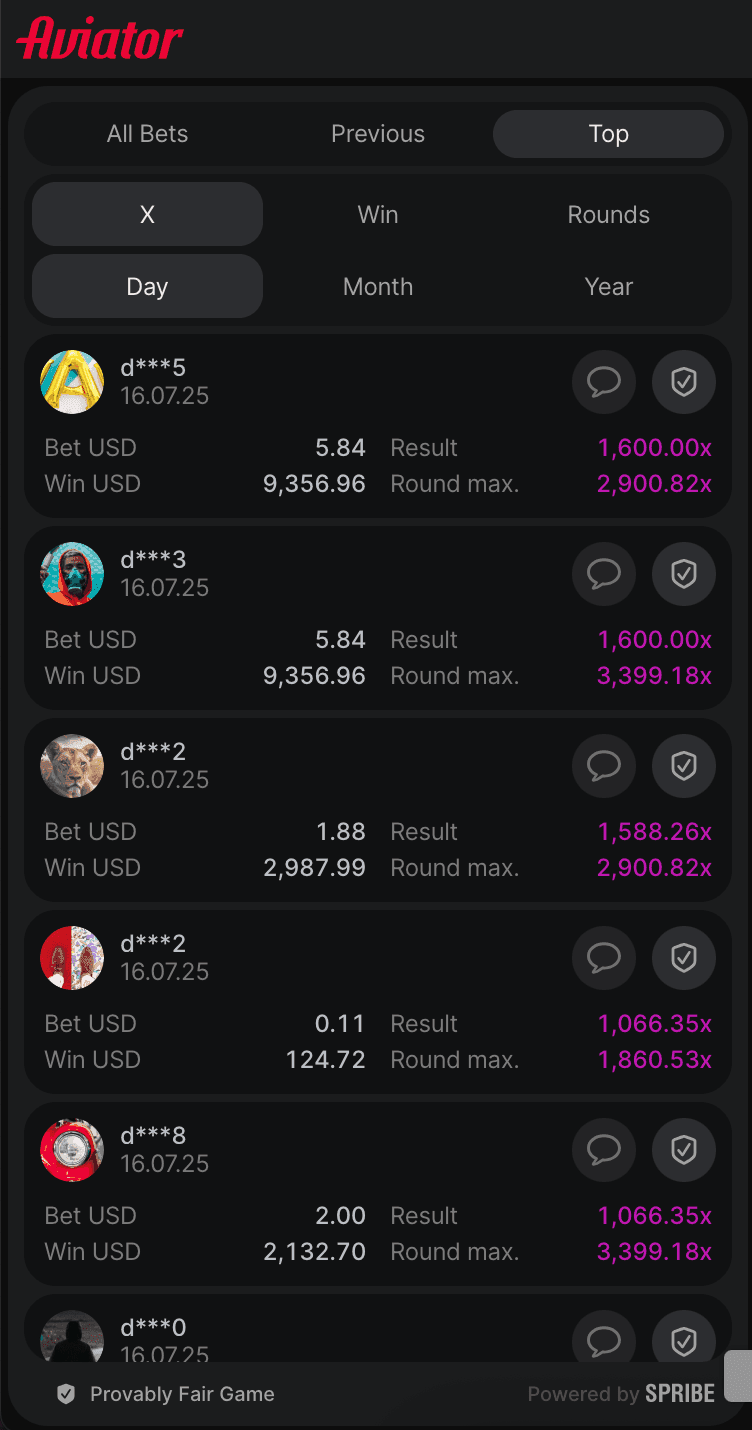Toggle the Day period filter
Screen dimensions: 752x1430
coord(147,286)
